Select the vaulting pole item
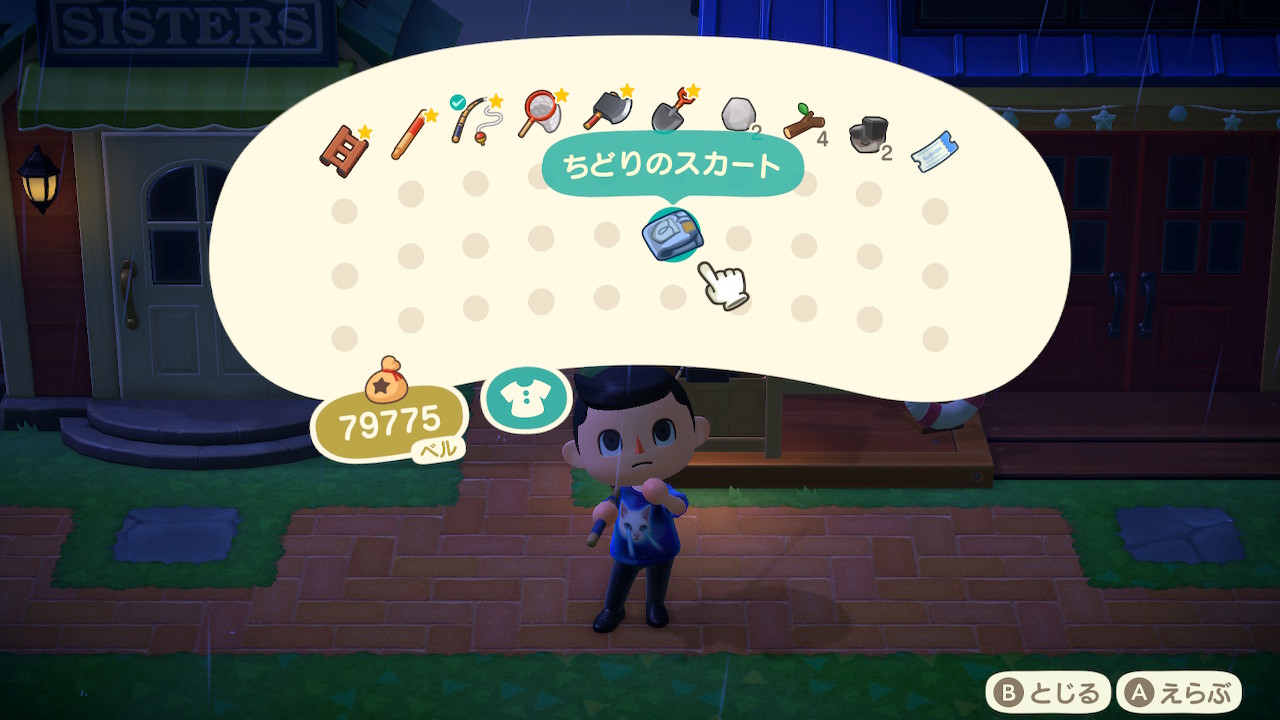 [x=409, y=135]
